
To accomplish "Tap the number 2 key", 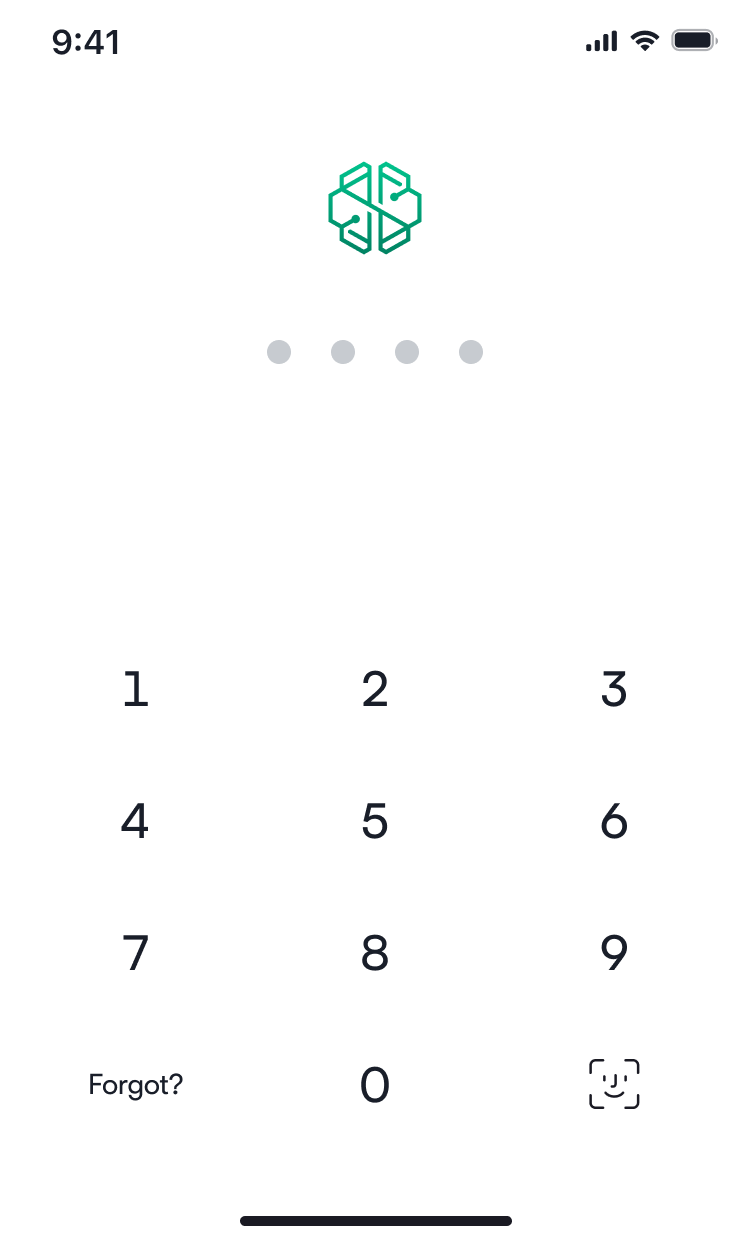I will pyautogui.click(x=375, y=689).
